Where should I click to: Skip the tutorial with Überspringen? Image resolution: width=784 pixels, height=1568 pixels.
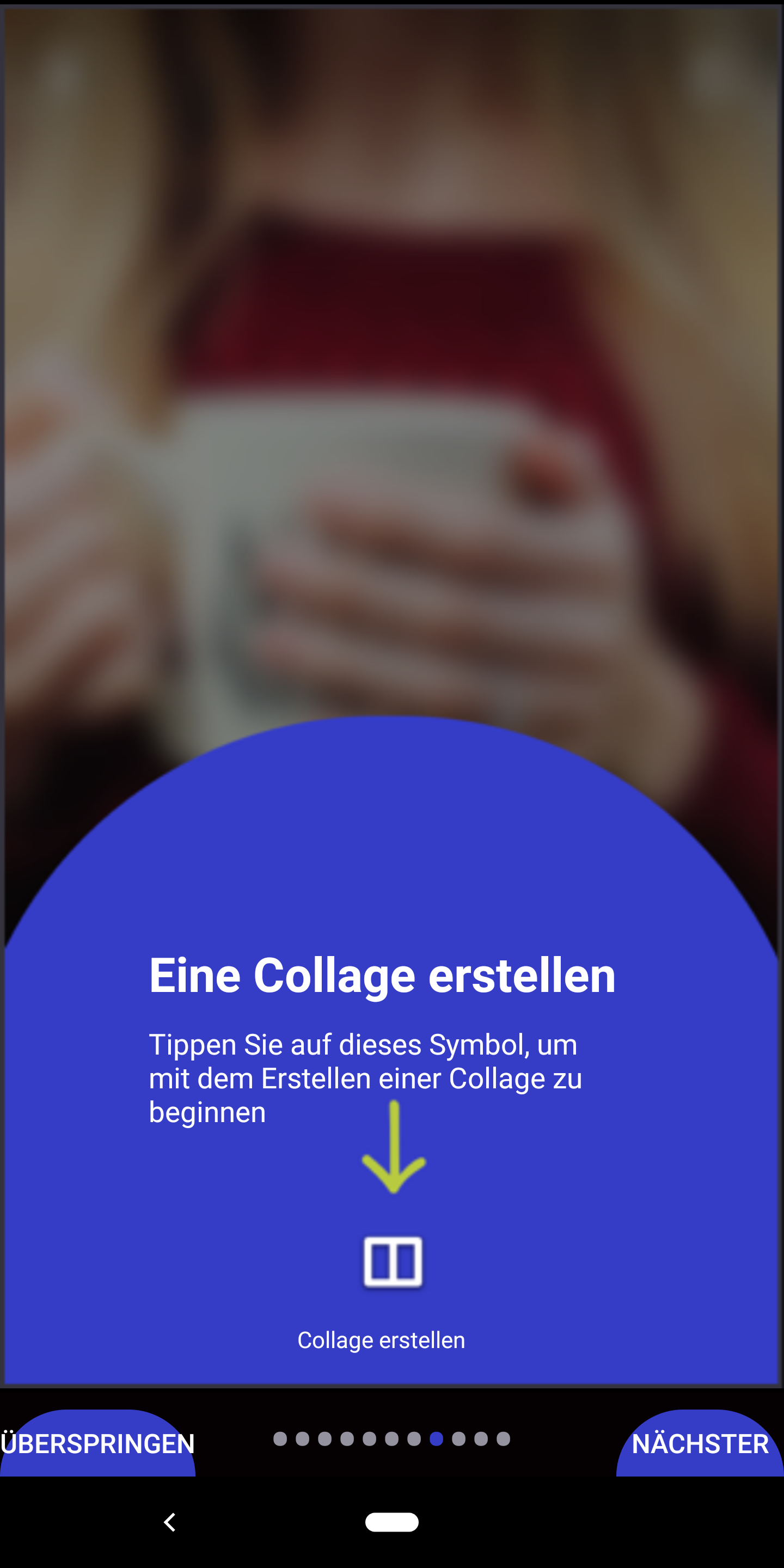pyautogui.click(x=97, y=1444)
